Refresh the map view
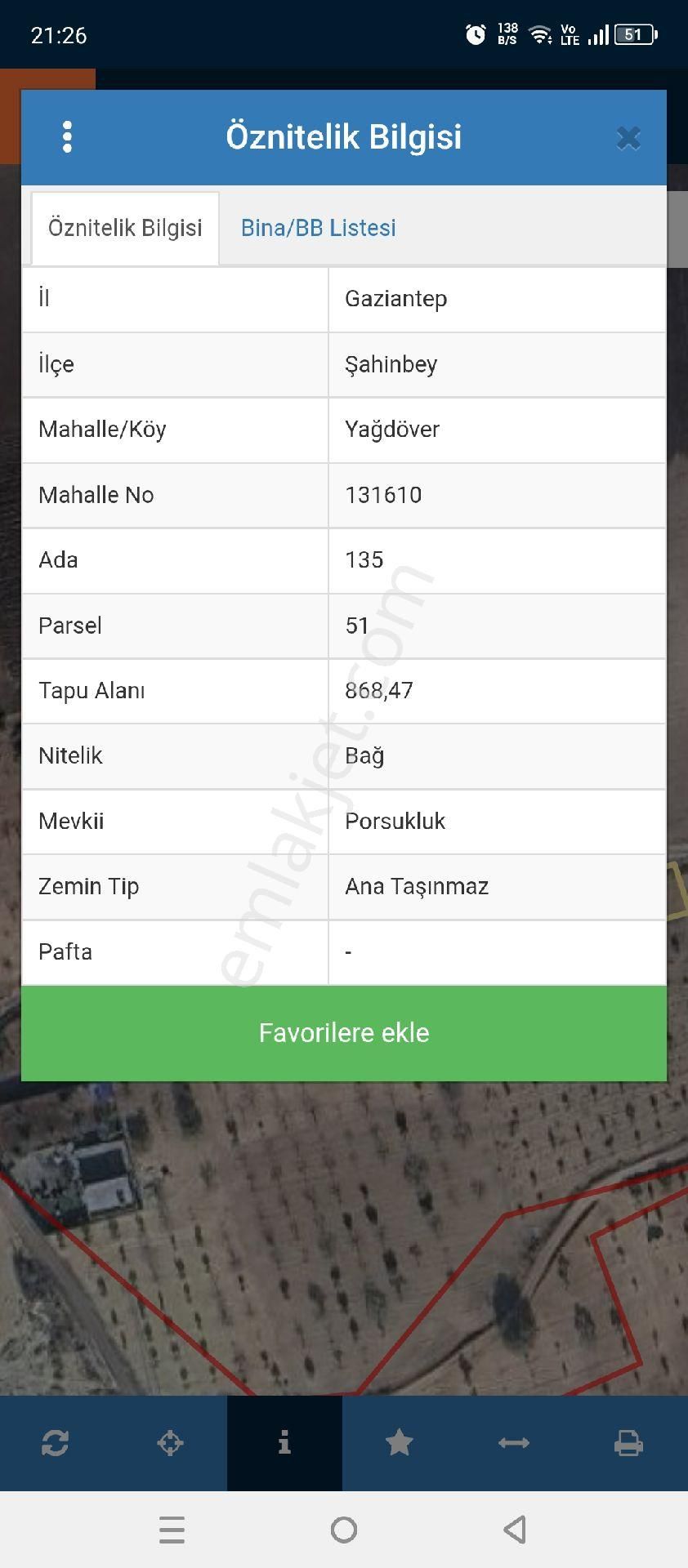The width and height of the screenshot is (688, 1568). pyautogui.click(x=55, y=1442)
